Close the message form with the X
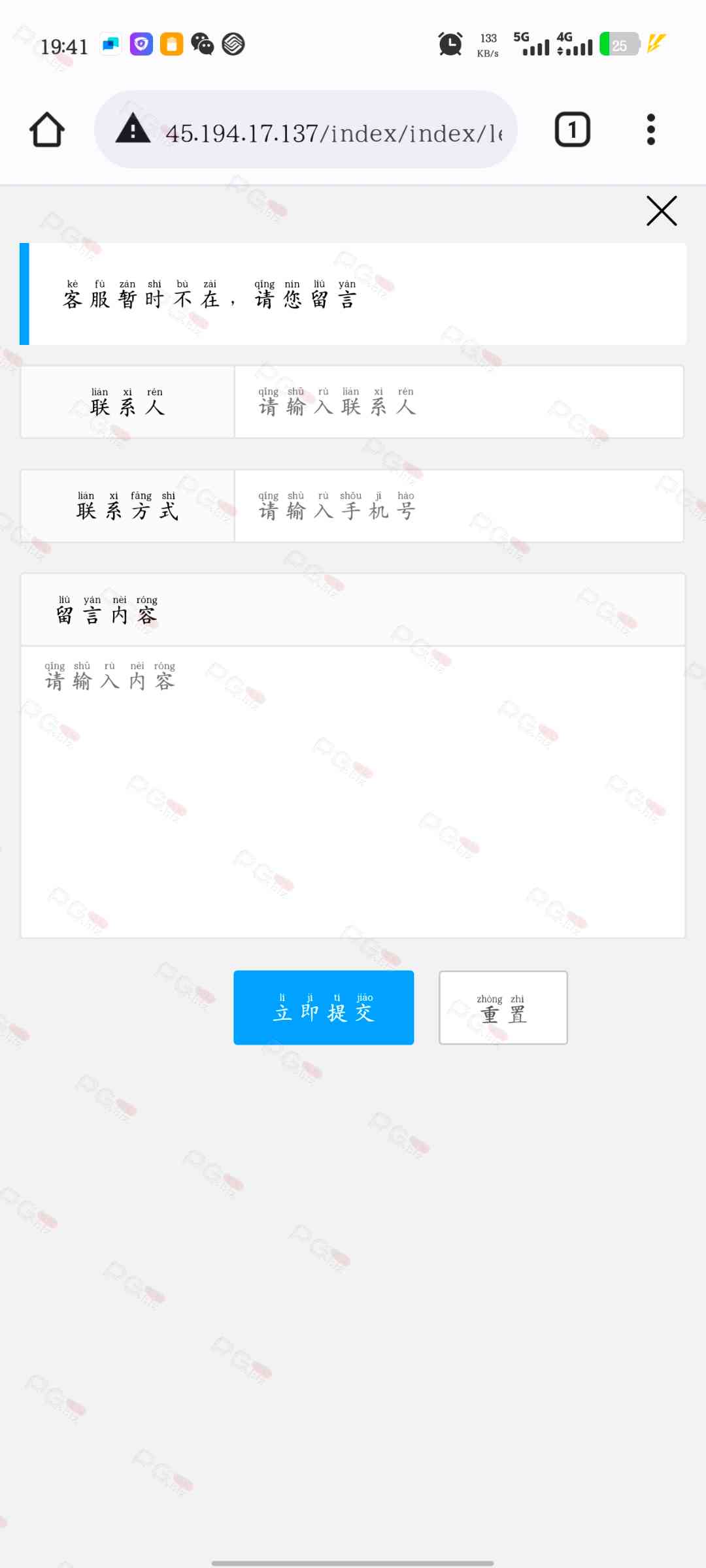Image resolution: width=706 pixels, height=1568 pixels. tap(661, 211)
